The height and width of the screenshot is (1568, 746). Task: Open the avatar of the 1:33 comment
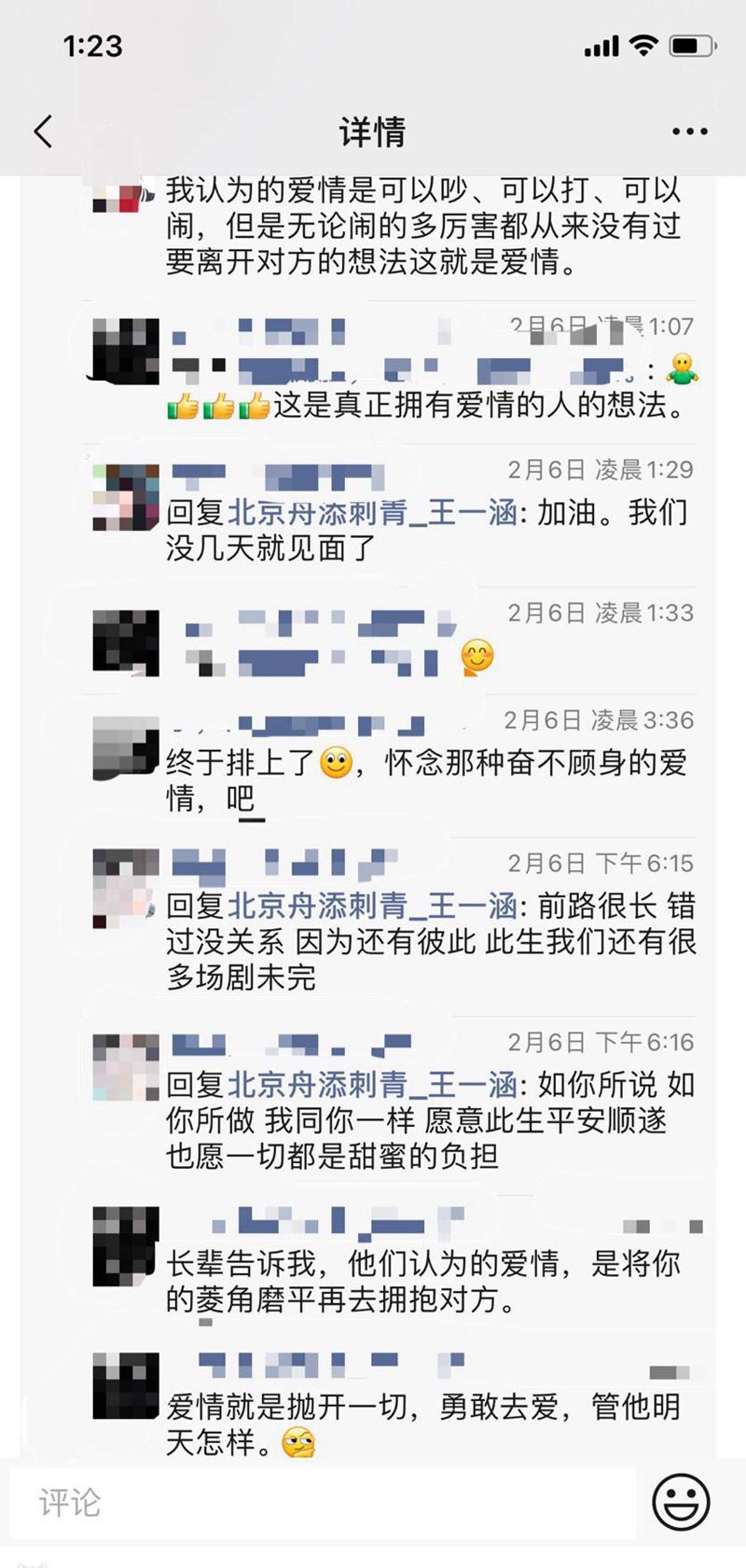126,642
